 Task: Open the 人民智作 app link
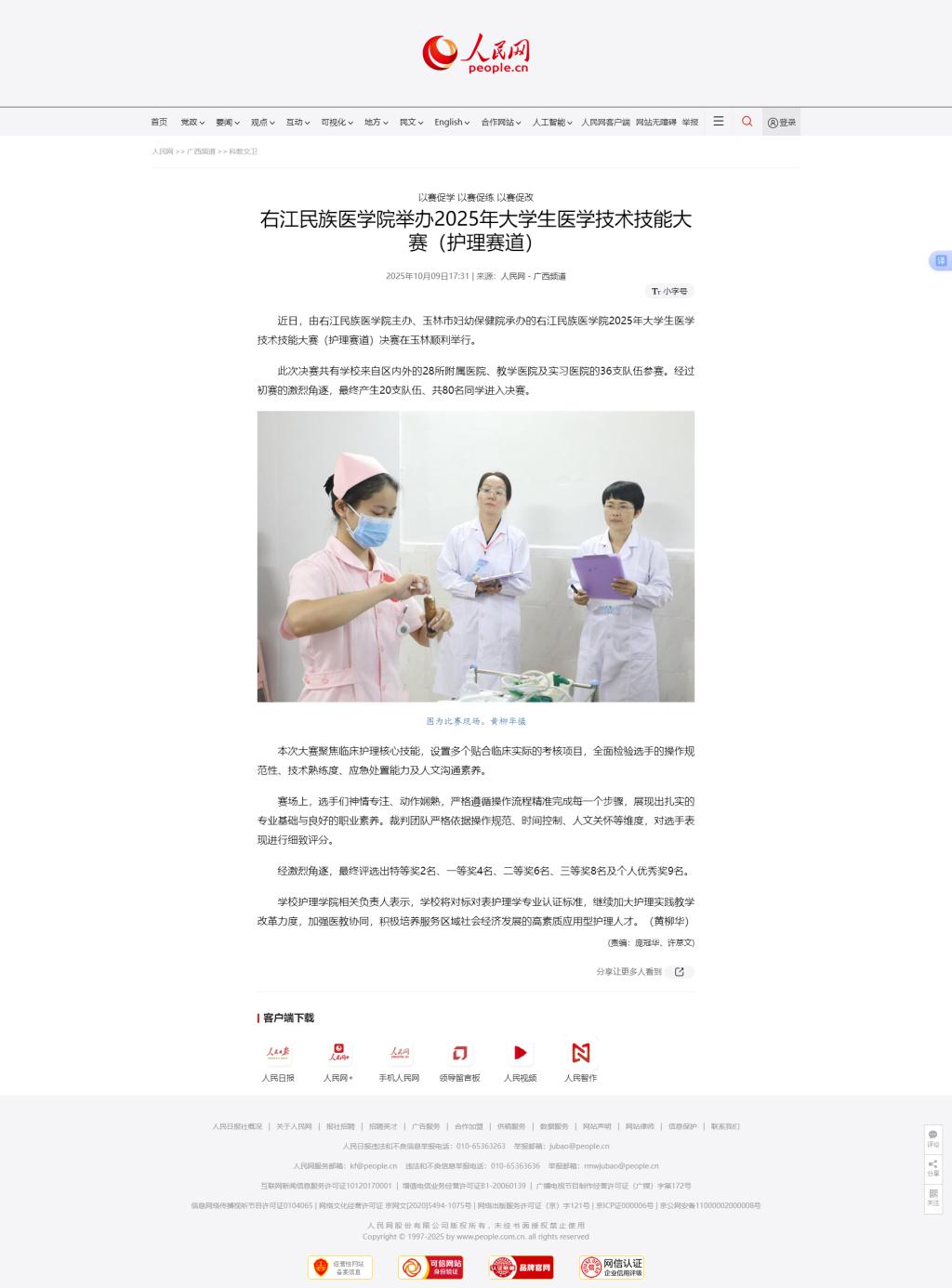click(581, 1060)
